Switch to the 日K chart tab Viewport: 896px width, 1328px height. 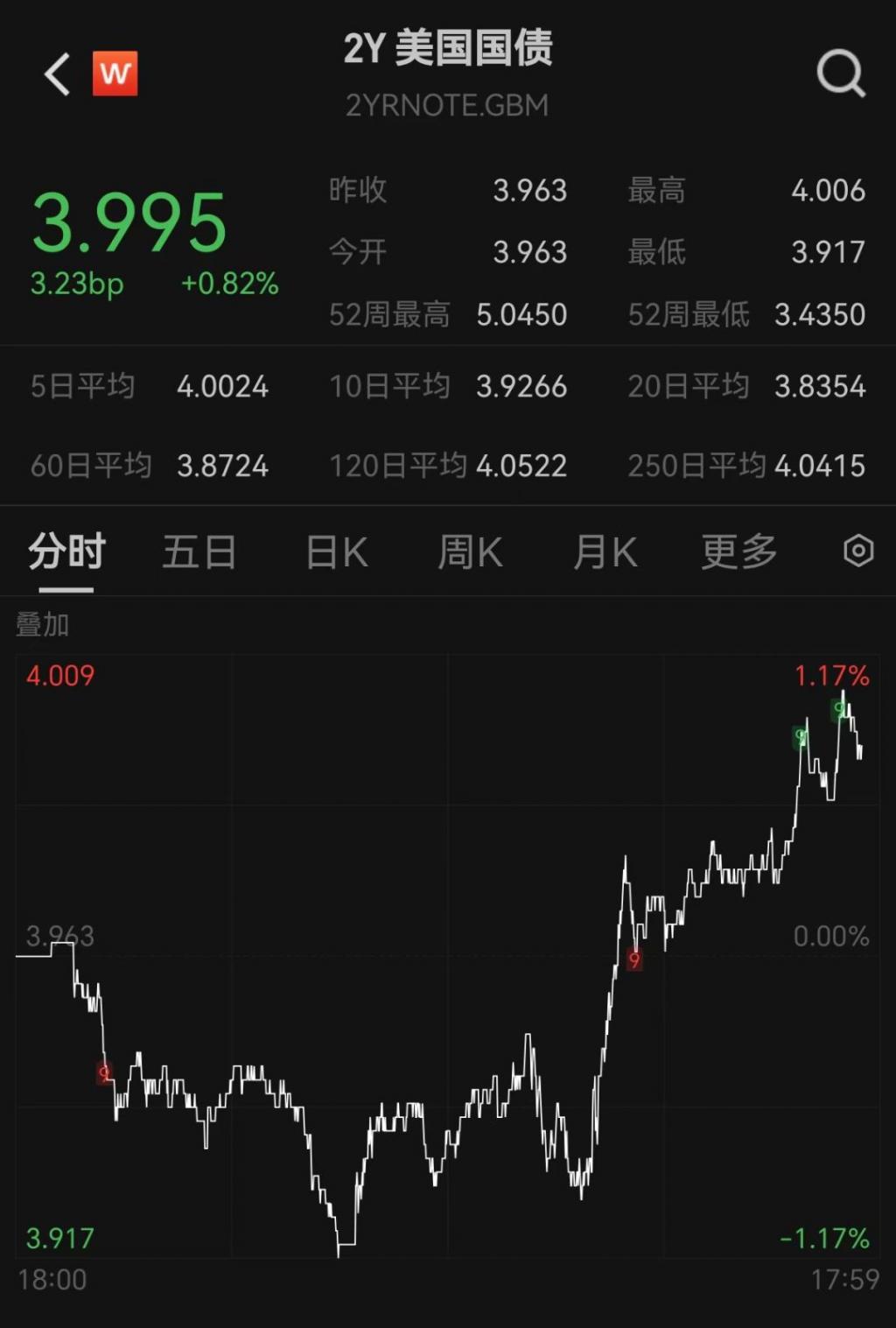pyautogui.click(x=337, y=552)
